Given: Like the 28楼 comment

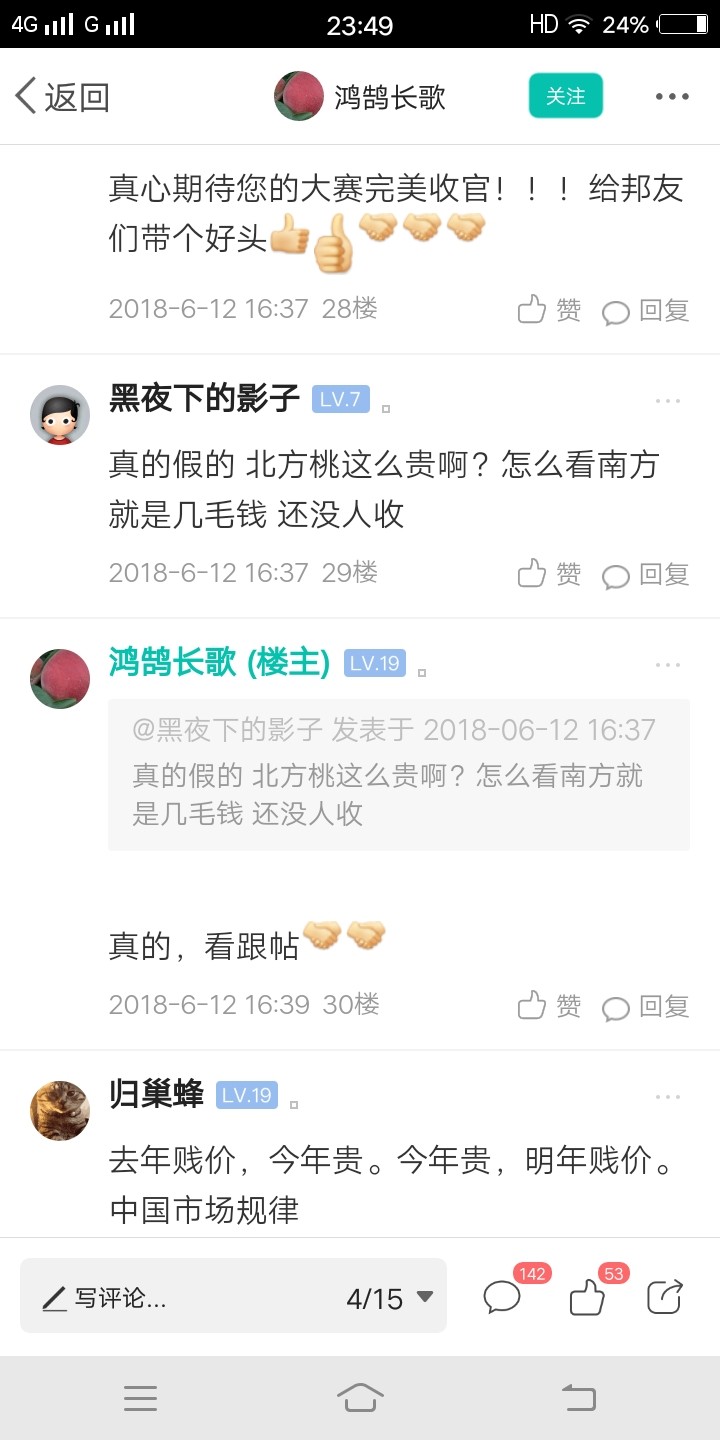Looking at the screenshot, I should (548, 310).
